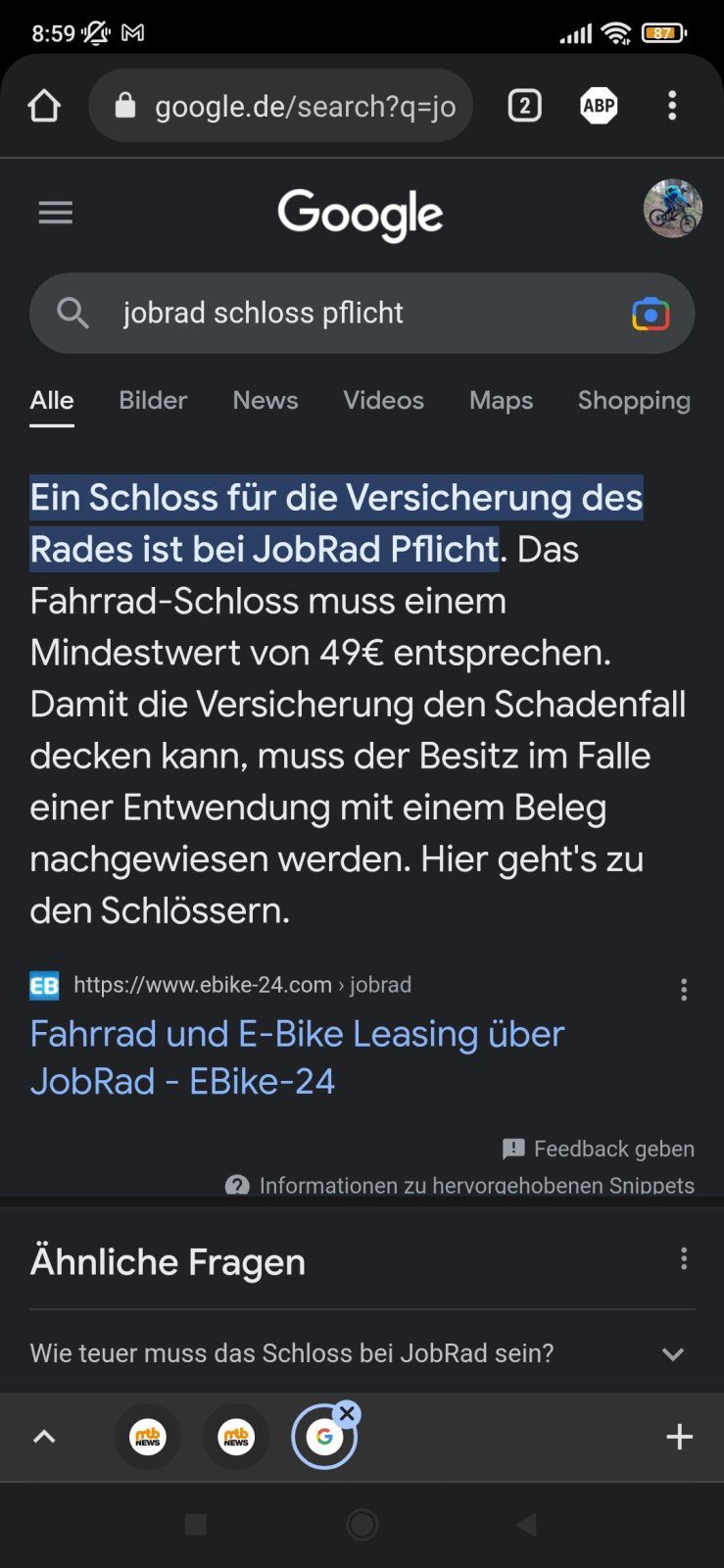Switch to the Bilder tab

[x=153, y=401]
